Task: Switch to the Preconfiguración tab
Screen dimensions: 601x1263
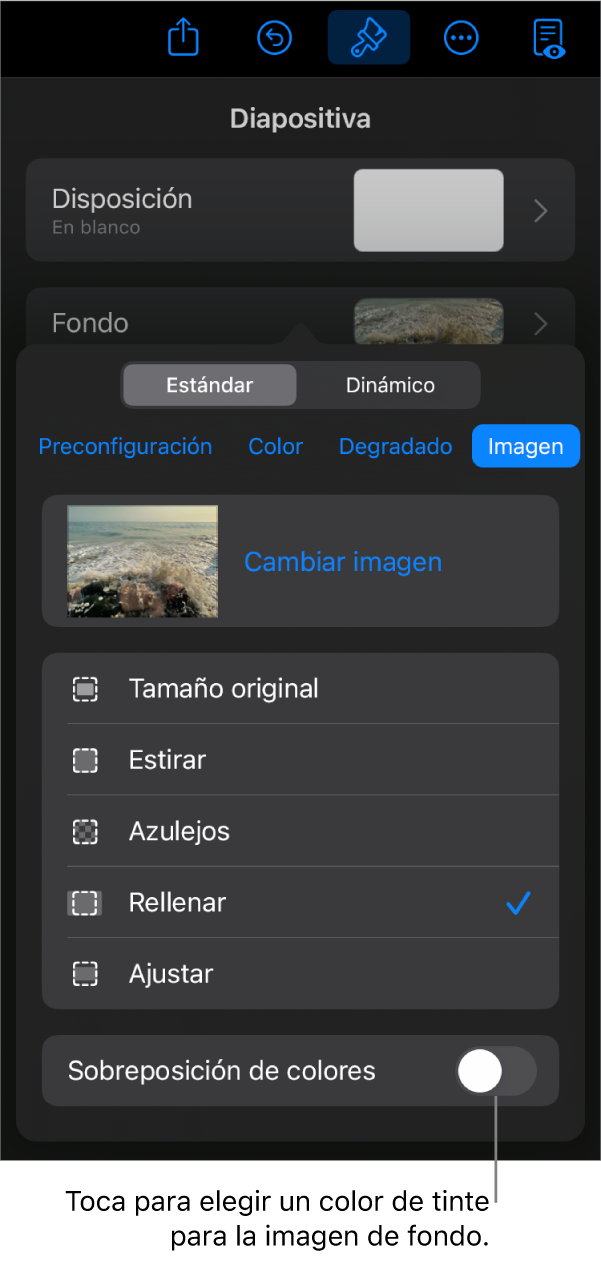Action: click(125, 447)
